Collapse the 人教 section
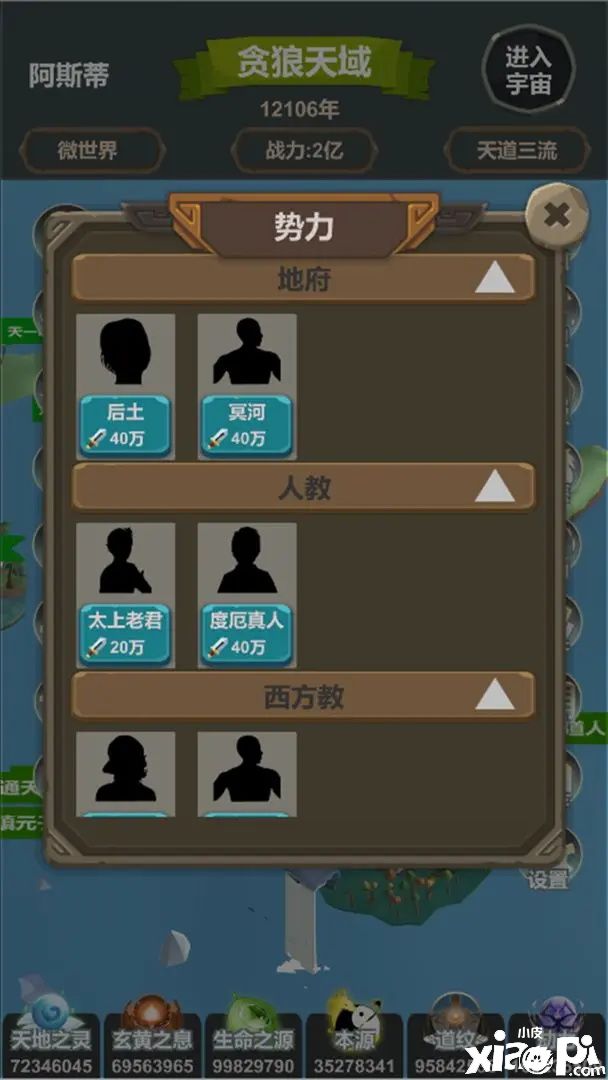Screen dimensions: 608x1080 (x=494, y=488)
